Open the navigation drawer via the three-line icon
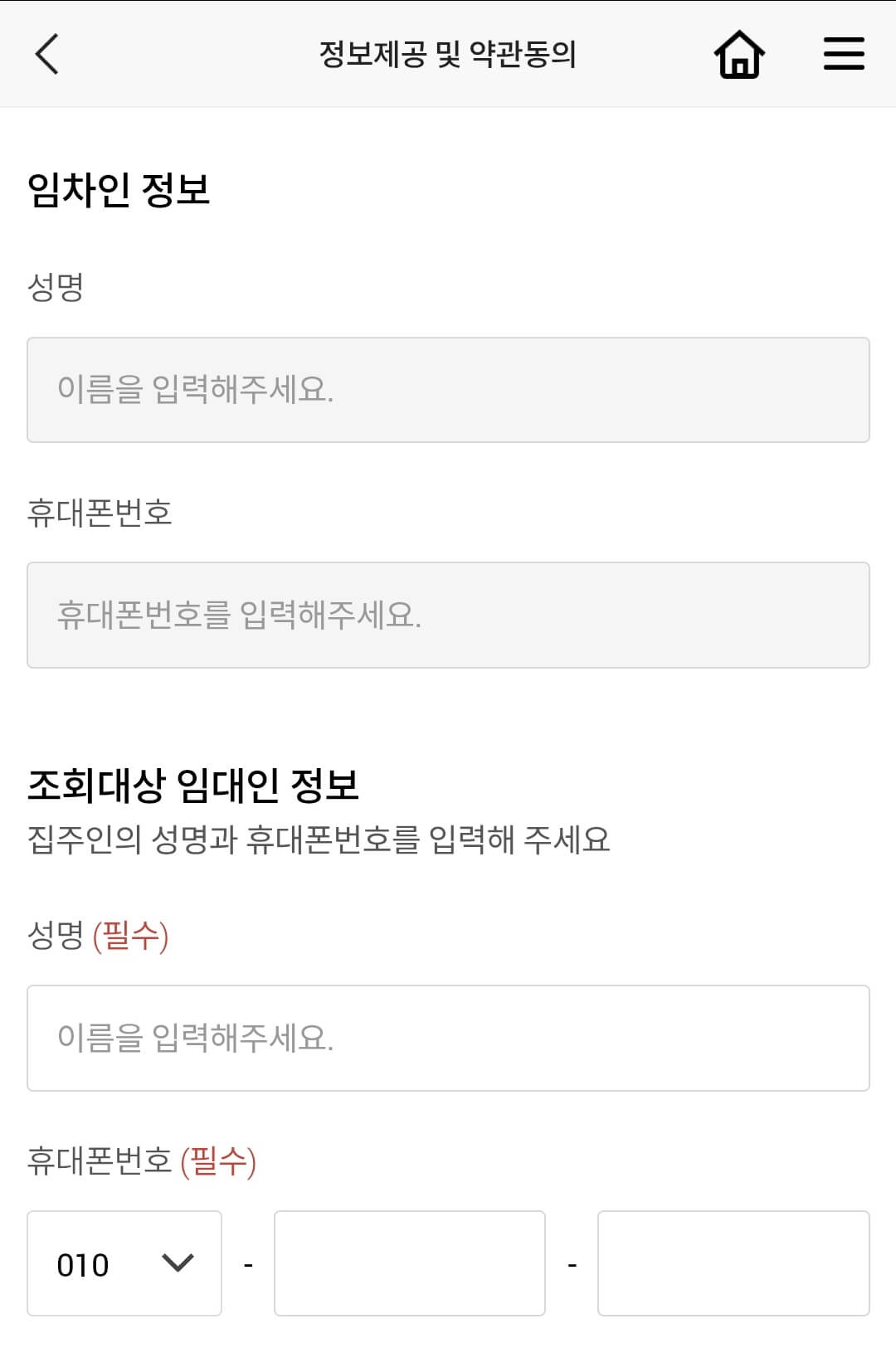896x1348 pixels. pyautogui.click(x=844, y=54)
